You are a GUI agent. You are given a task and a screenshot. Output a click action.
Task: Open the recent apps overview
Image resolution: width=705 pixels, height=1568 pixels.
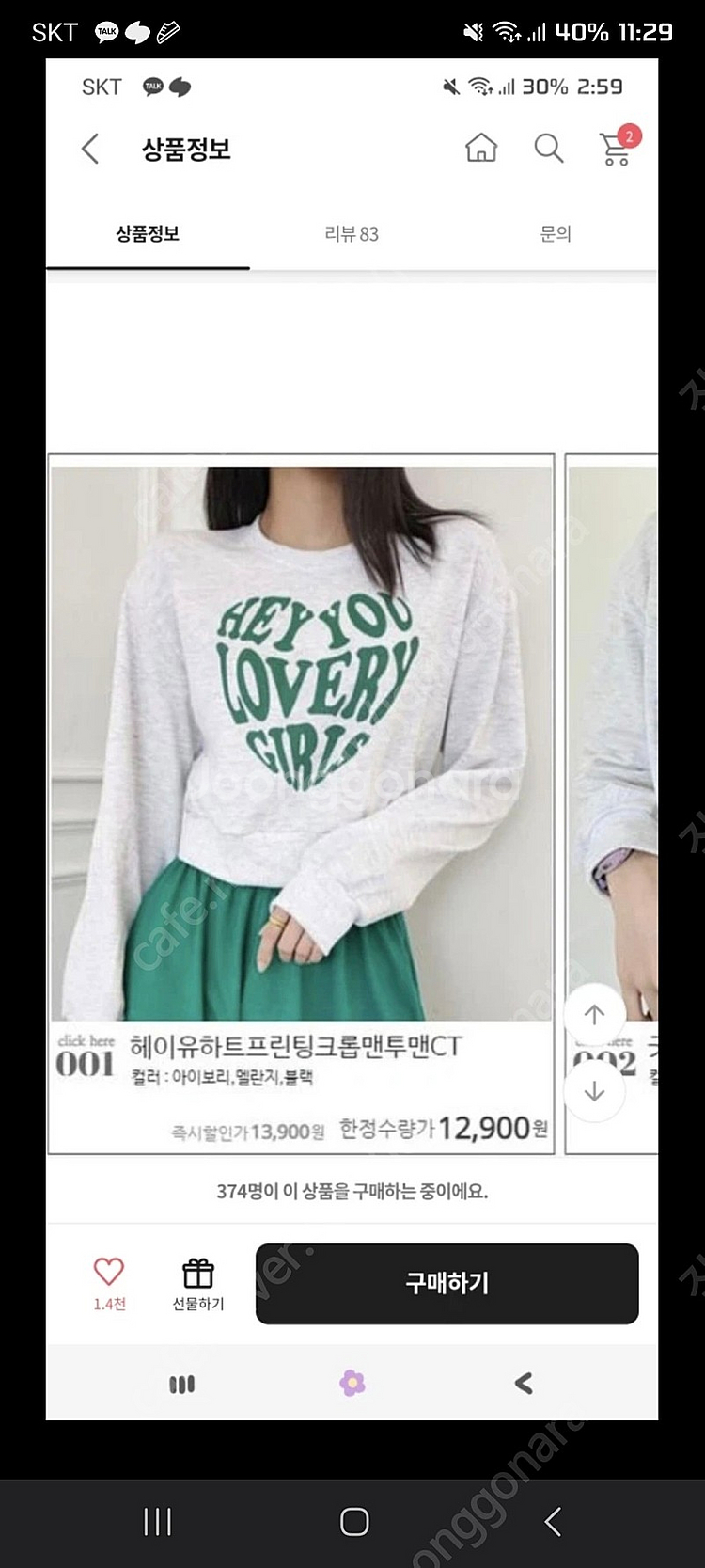157,1521
